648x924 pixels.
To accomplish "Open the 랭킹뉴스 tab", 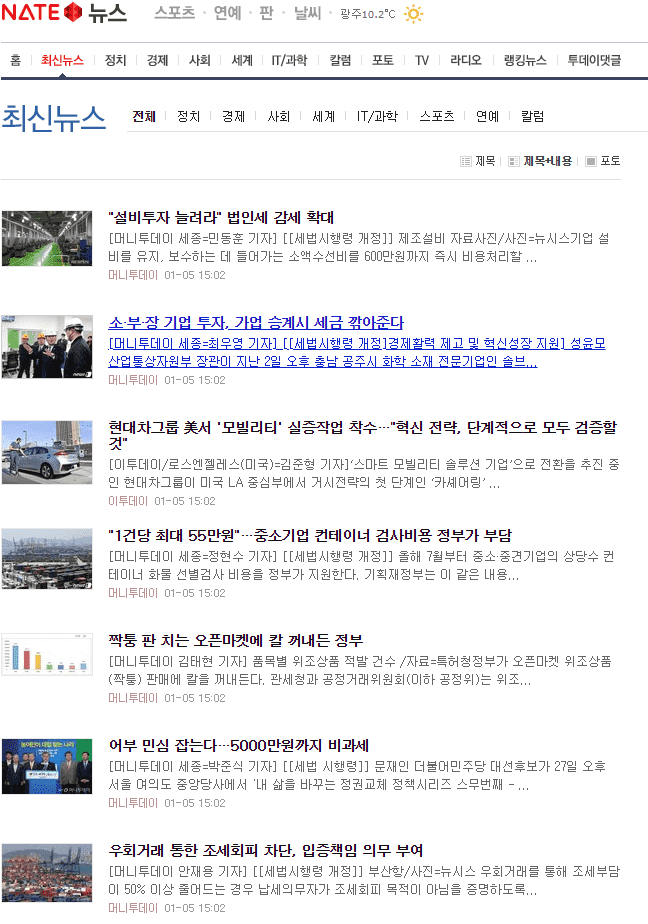I will [525, 60].
